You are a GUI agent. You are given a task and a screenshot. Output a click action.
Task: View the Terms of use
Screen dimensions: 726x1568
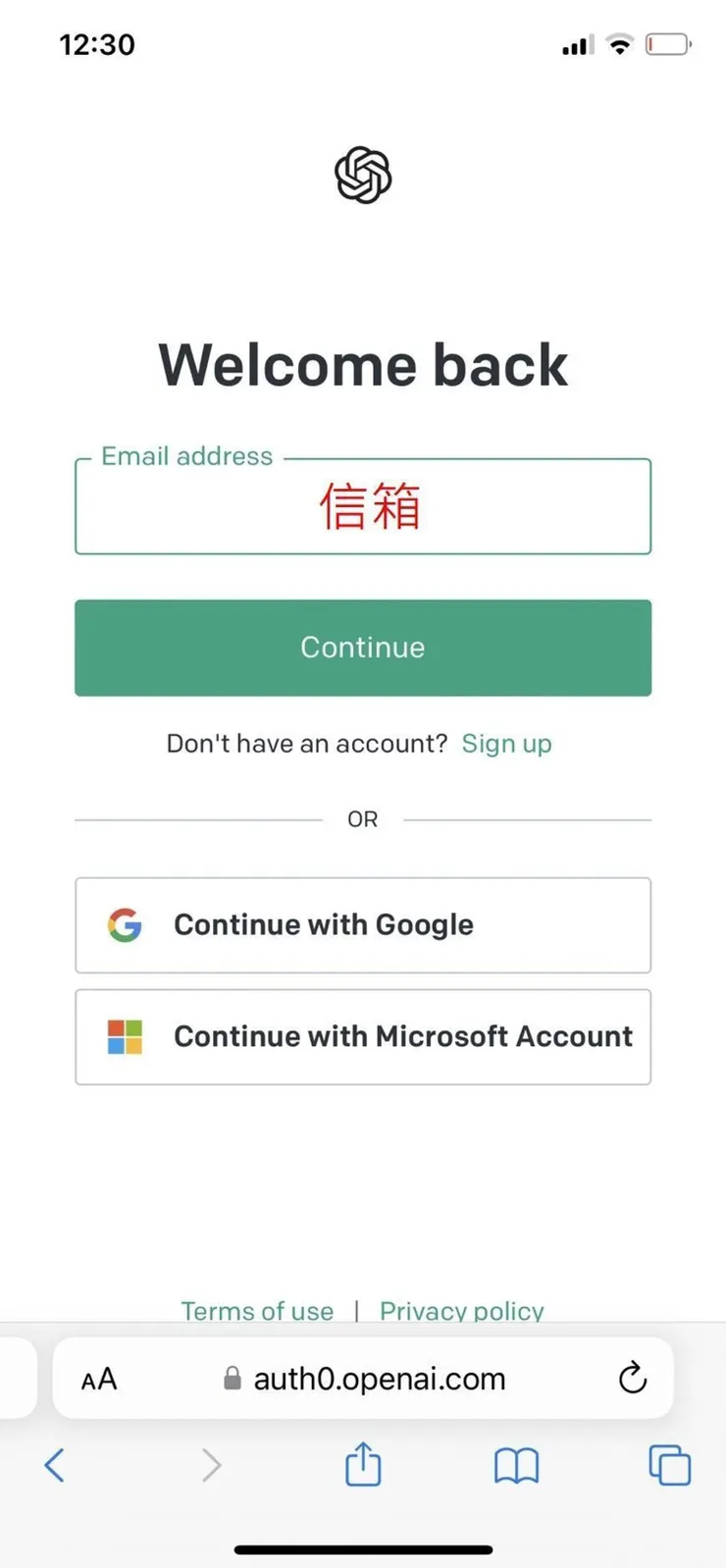(257, 1311)
